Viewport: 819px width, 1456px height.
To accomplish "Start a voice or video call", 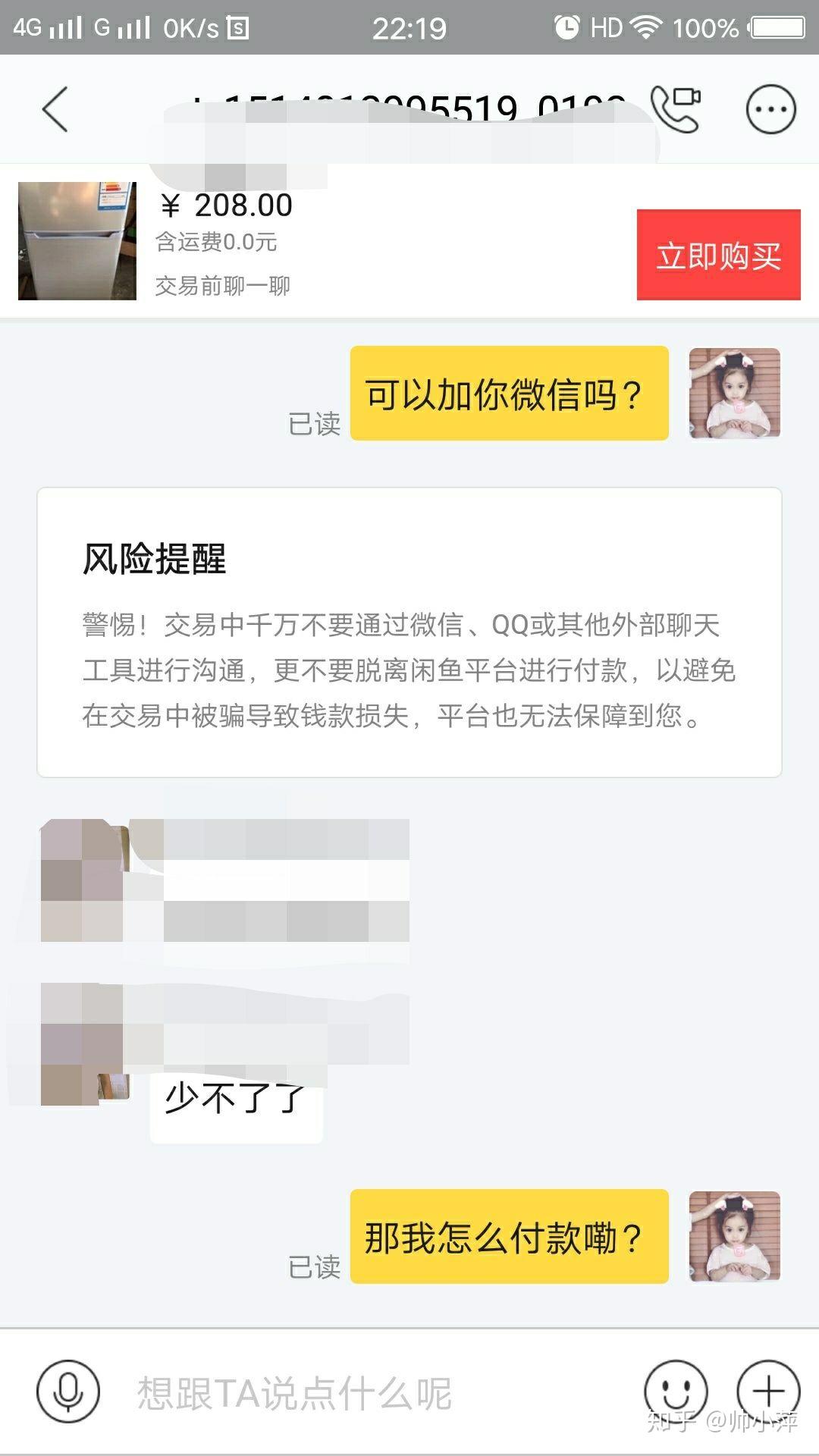I will (x=675, y=110).
